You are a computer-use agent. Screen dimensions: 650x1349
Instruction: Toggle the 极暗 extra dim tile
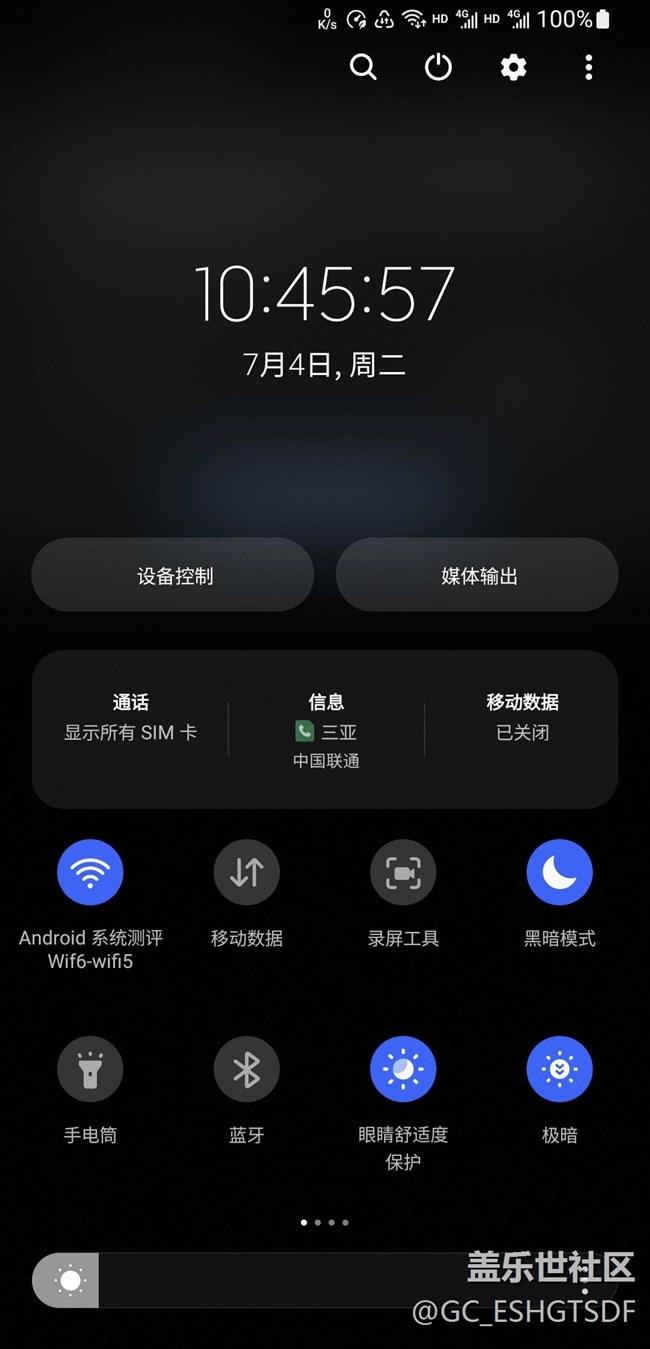click(559, 1069)
